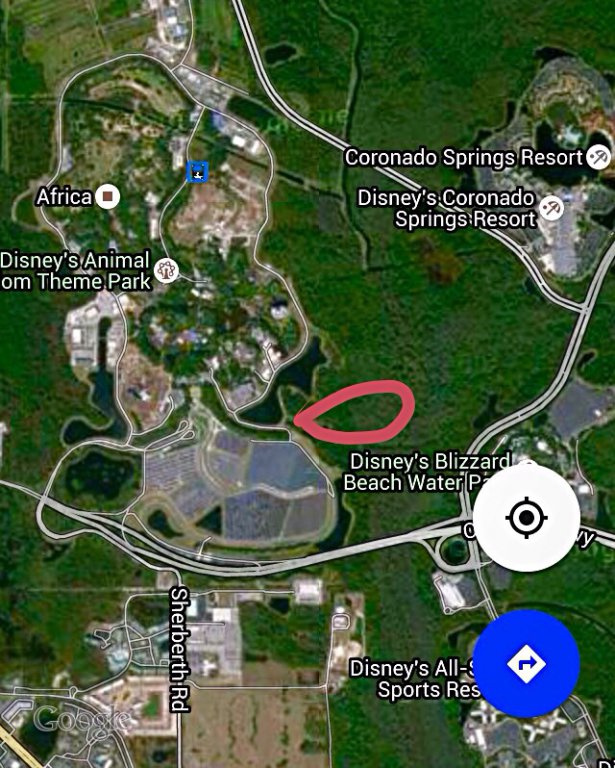Open directions with the blue arrow button
This screenshot has width=615, height=768.
tap(526, 663)
